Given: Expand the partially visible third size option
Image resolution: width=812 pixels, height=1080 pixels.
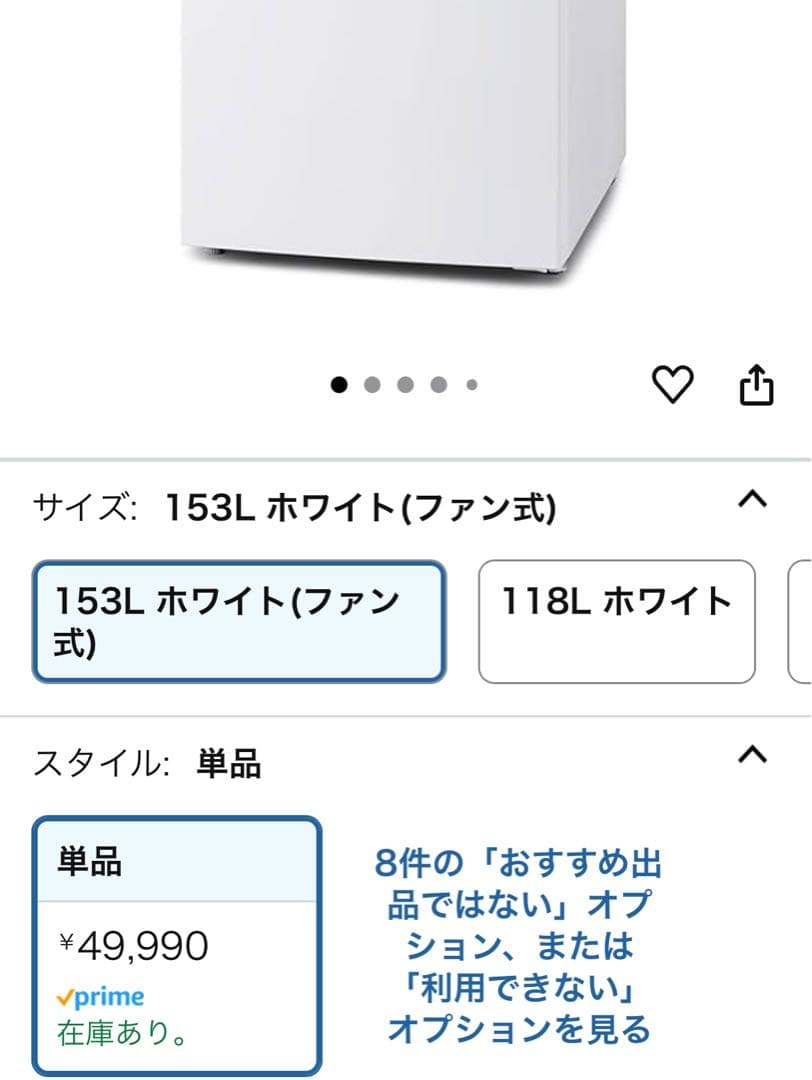Looking at the screenshot, I should [800, 621].
